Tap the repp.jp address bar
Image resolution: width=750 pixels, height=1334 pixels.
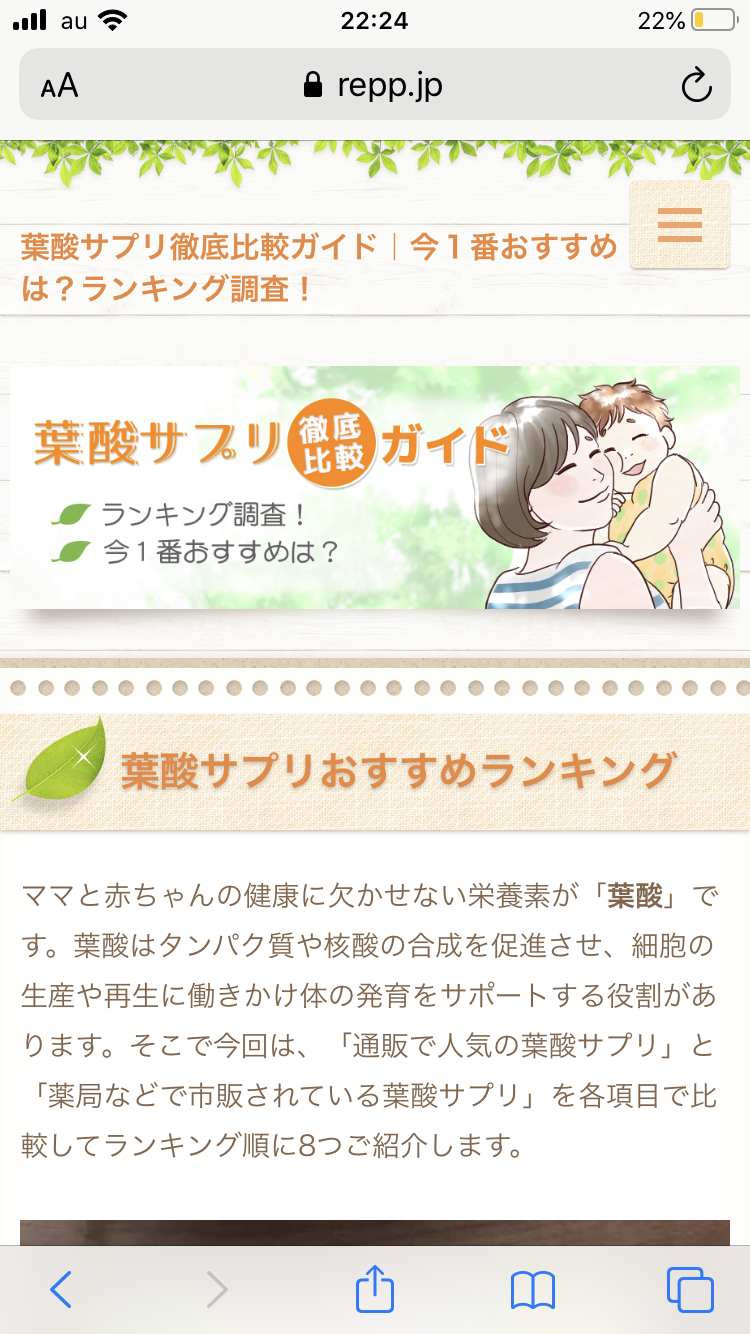[x=375, y=86]
